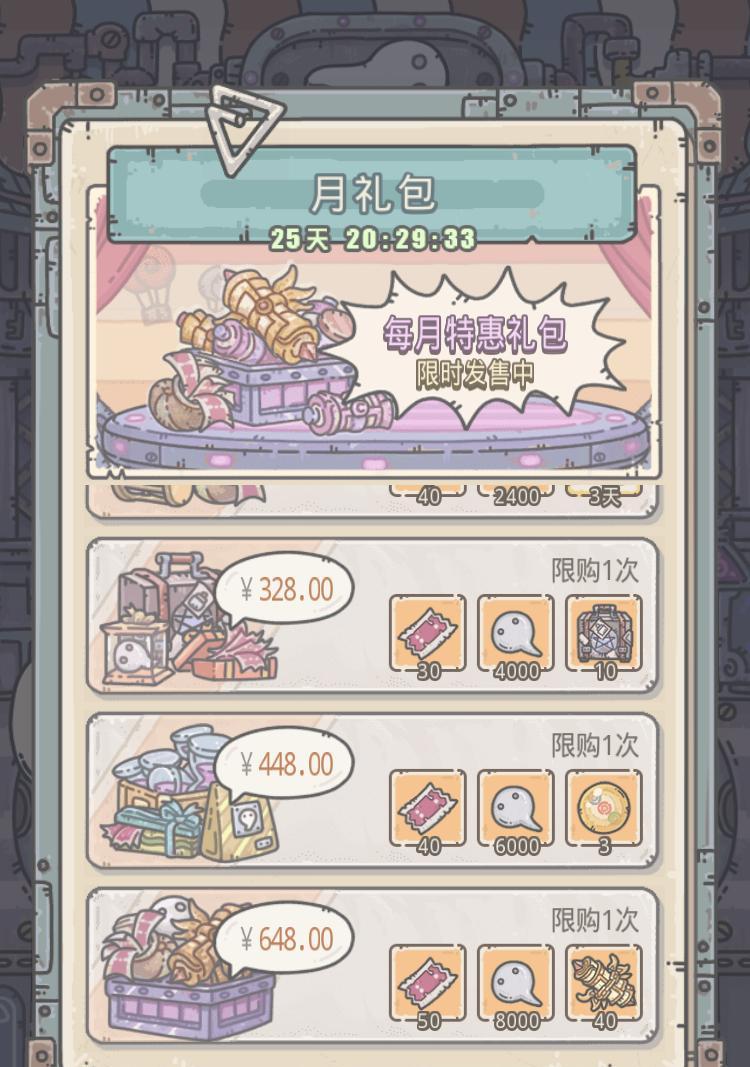Check the 30 ticket reward item
This screenshot has width=750, height=1067.
pos(428,634)
